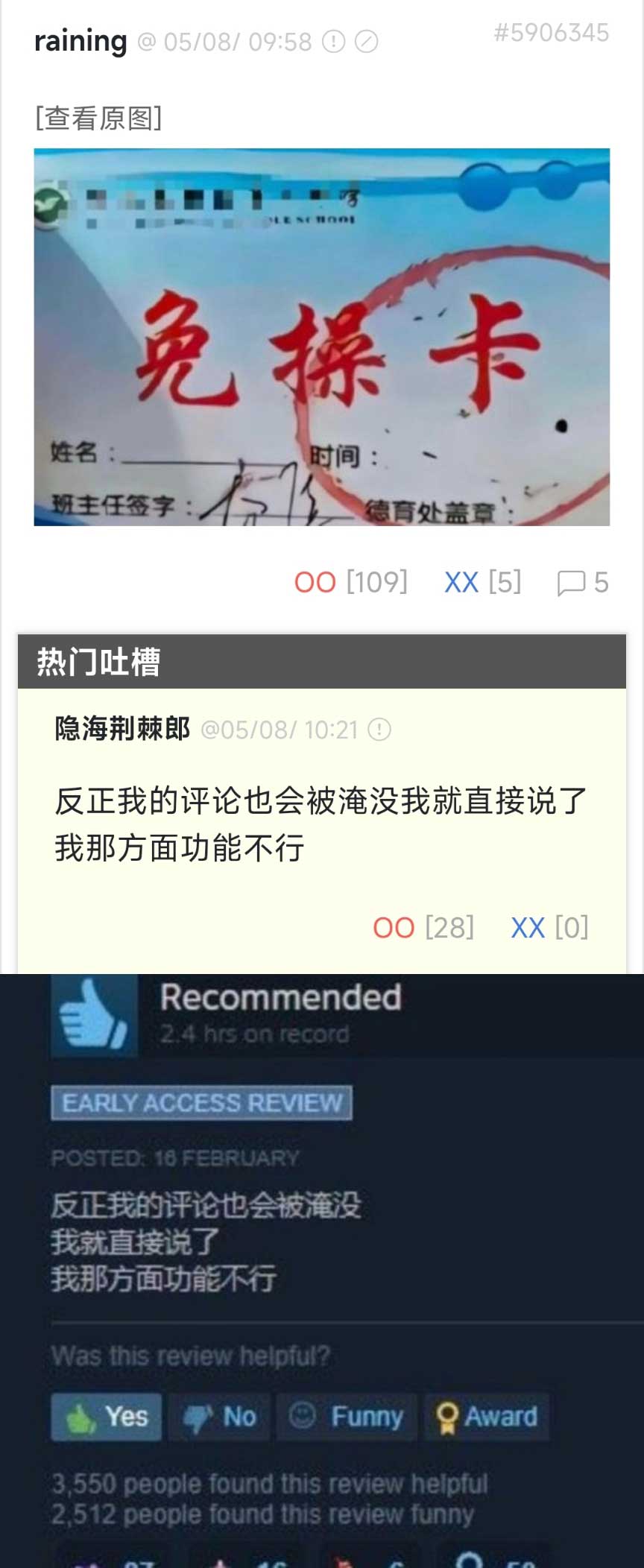
Task: Mark the review as Funny
Action: pyautogui.click(x=347, y=1416)
